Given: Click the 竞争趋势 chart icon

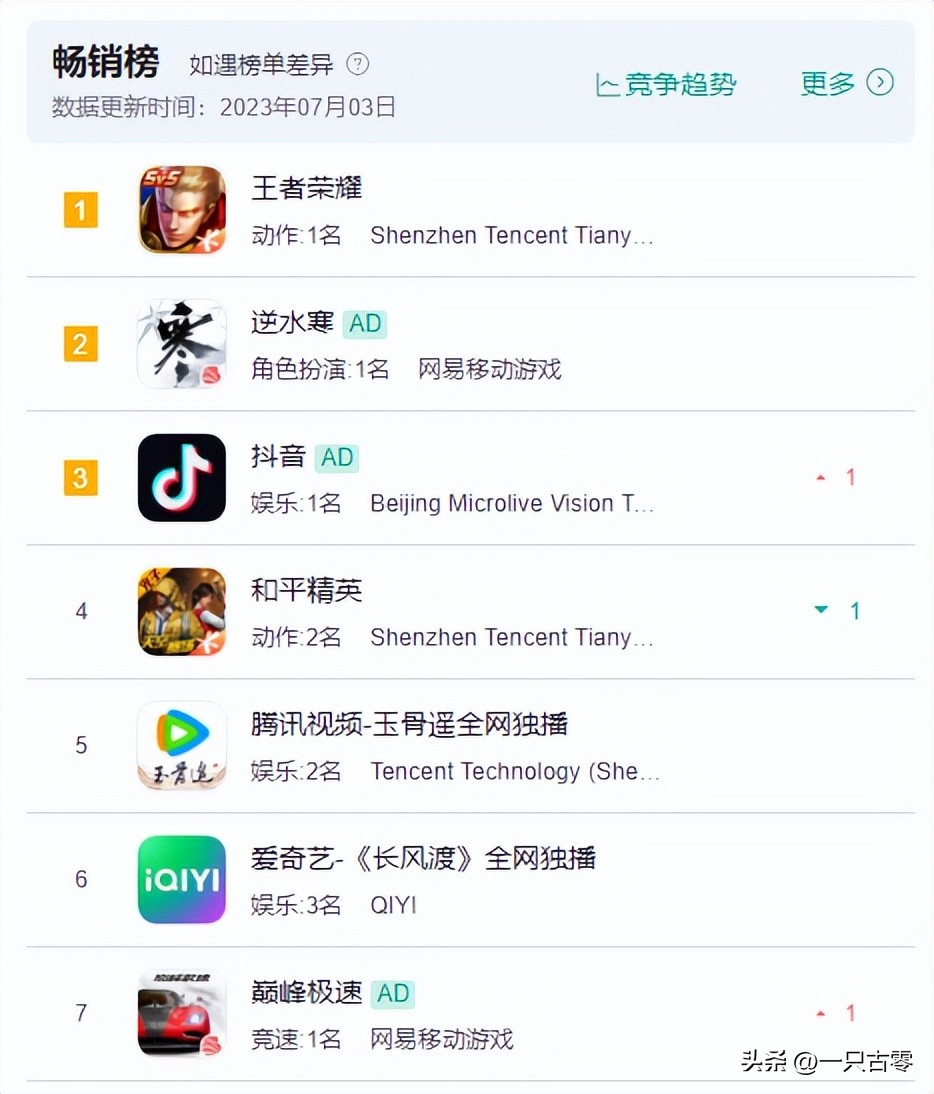Looking at the screenshot, I should [x=606, y=86].
